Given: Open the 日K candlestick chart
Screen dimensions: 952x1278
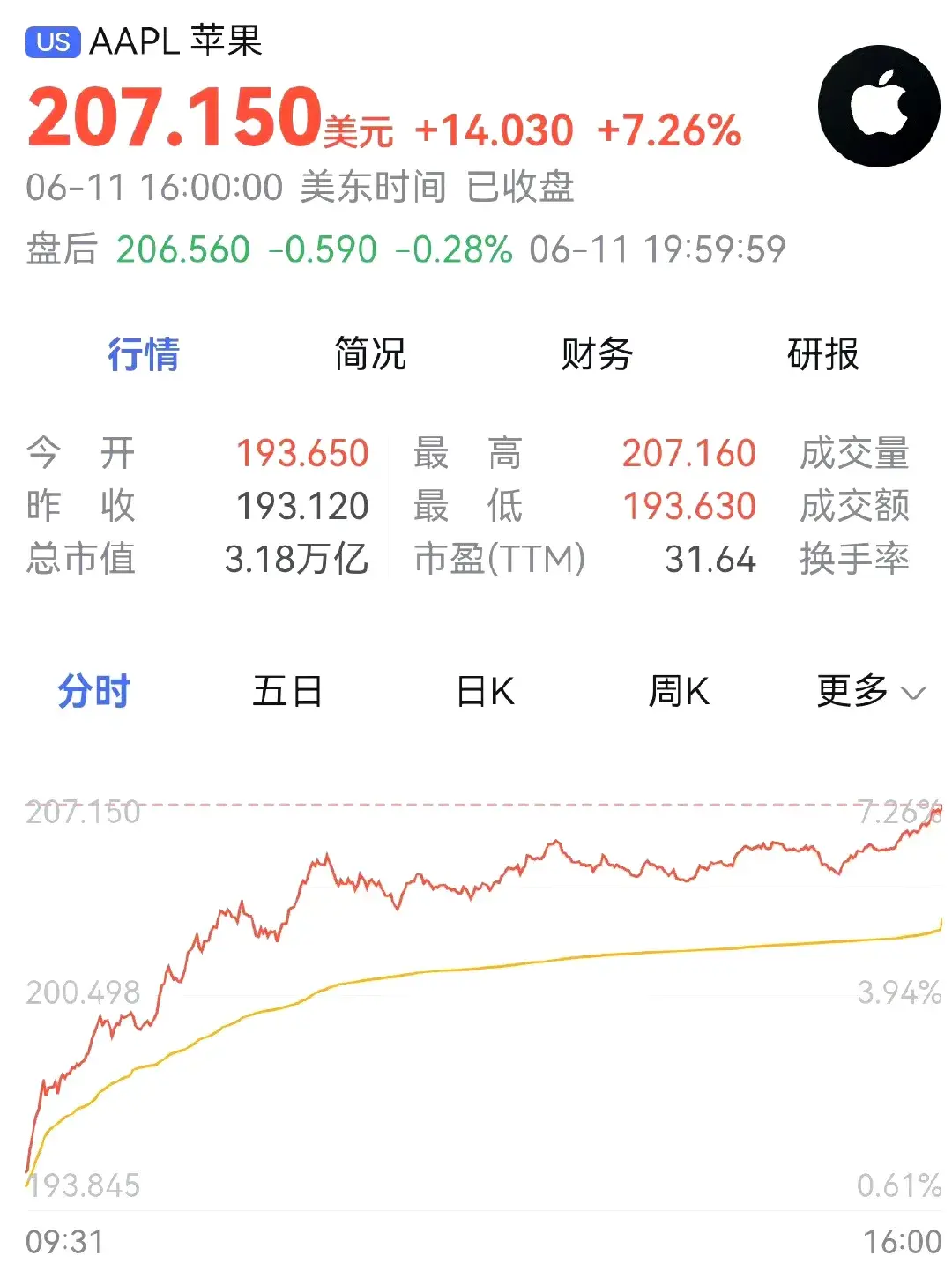Looking at the screenshot, I should click(x=484, y=693).
